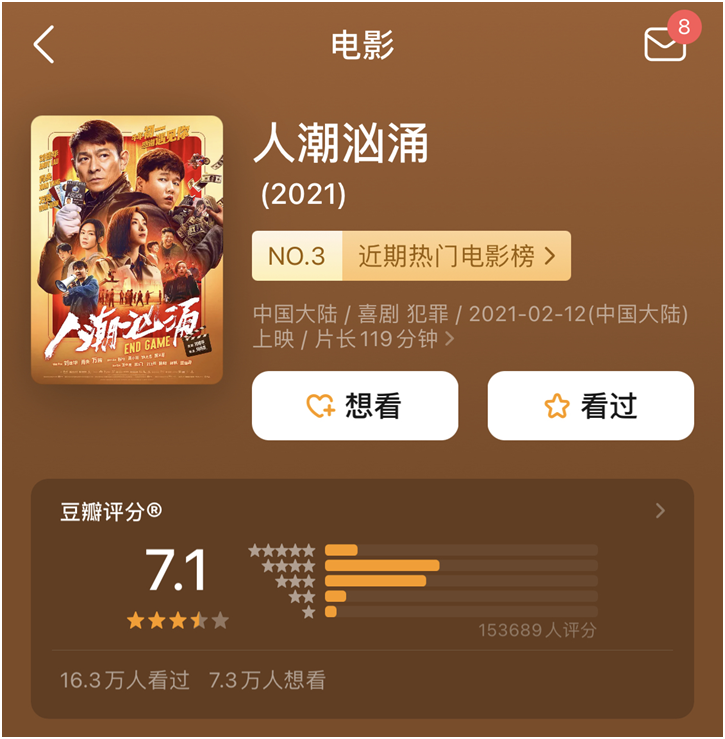Mark the movie as 想看

pos(355,406)
